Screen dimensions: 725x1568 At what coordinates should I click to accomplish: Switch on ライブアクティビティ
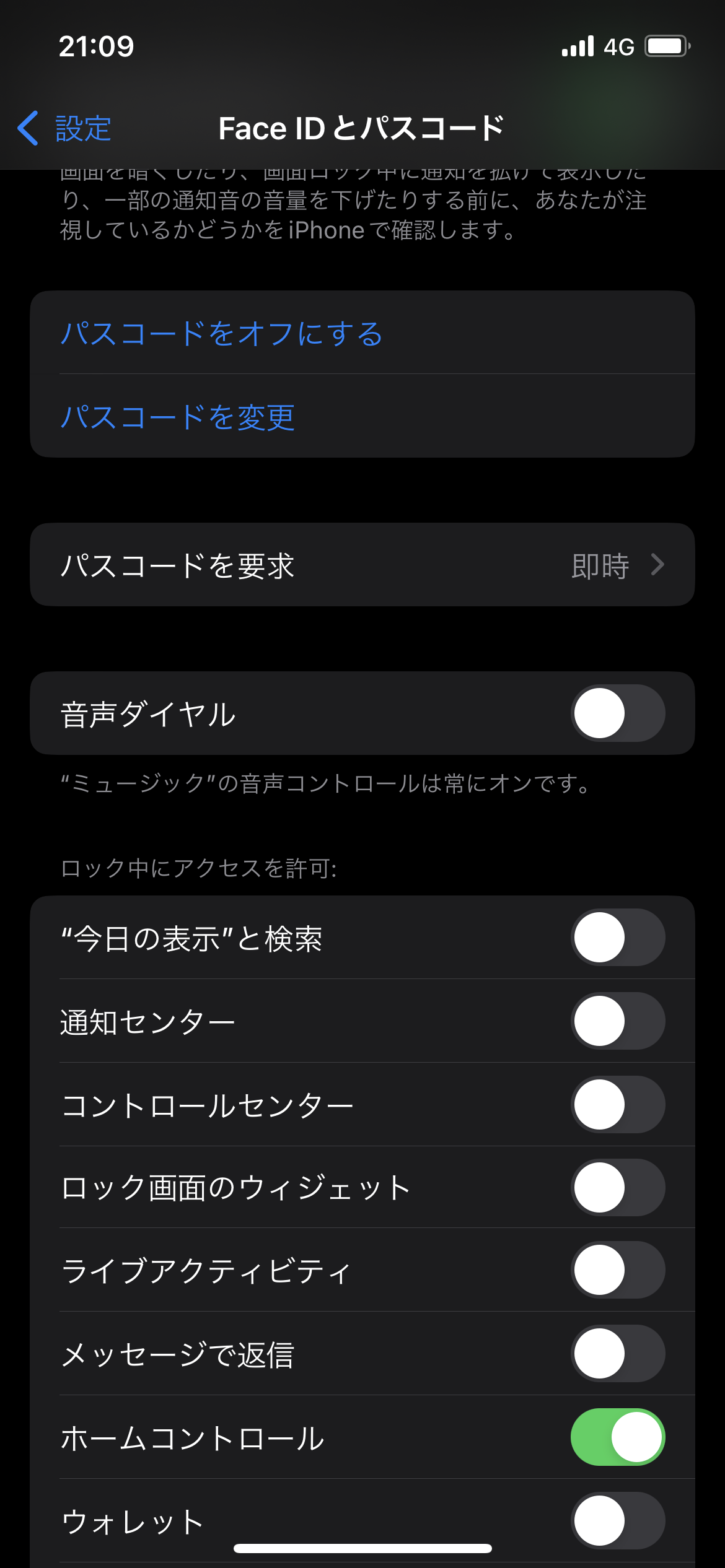617,1270
